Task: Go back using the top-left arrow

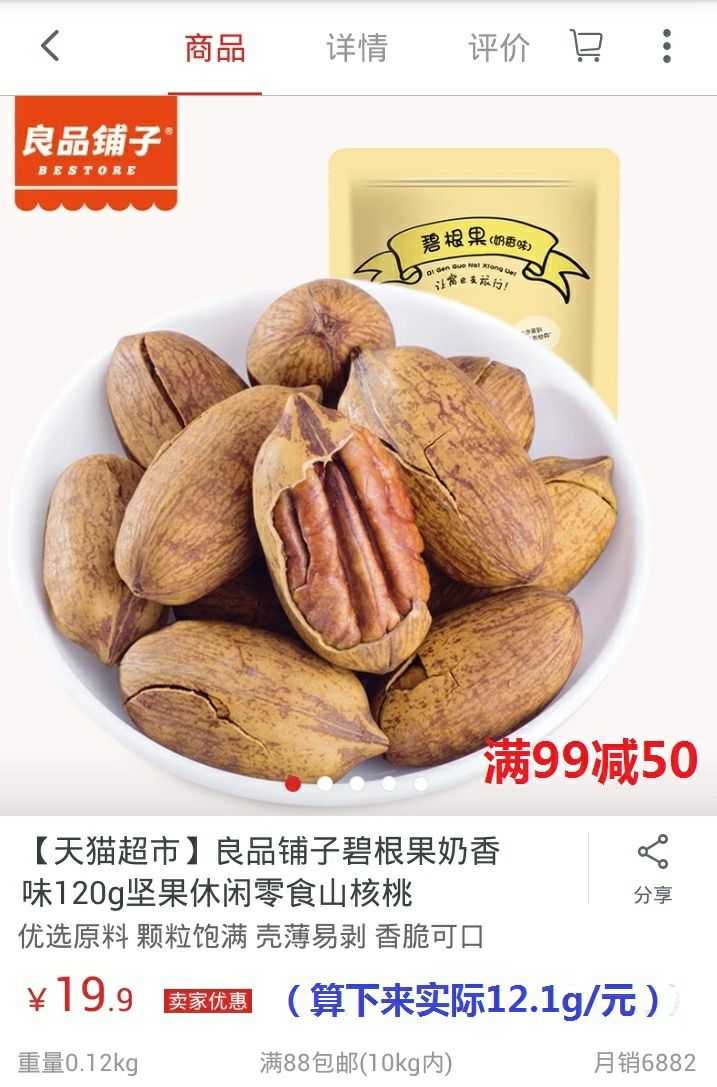Action: (x=50, y=46)
